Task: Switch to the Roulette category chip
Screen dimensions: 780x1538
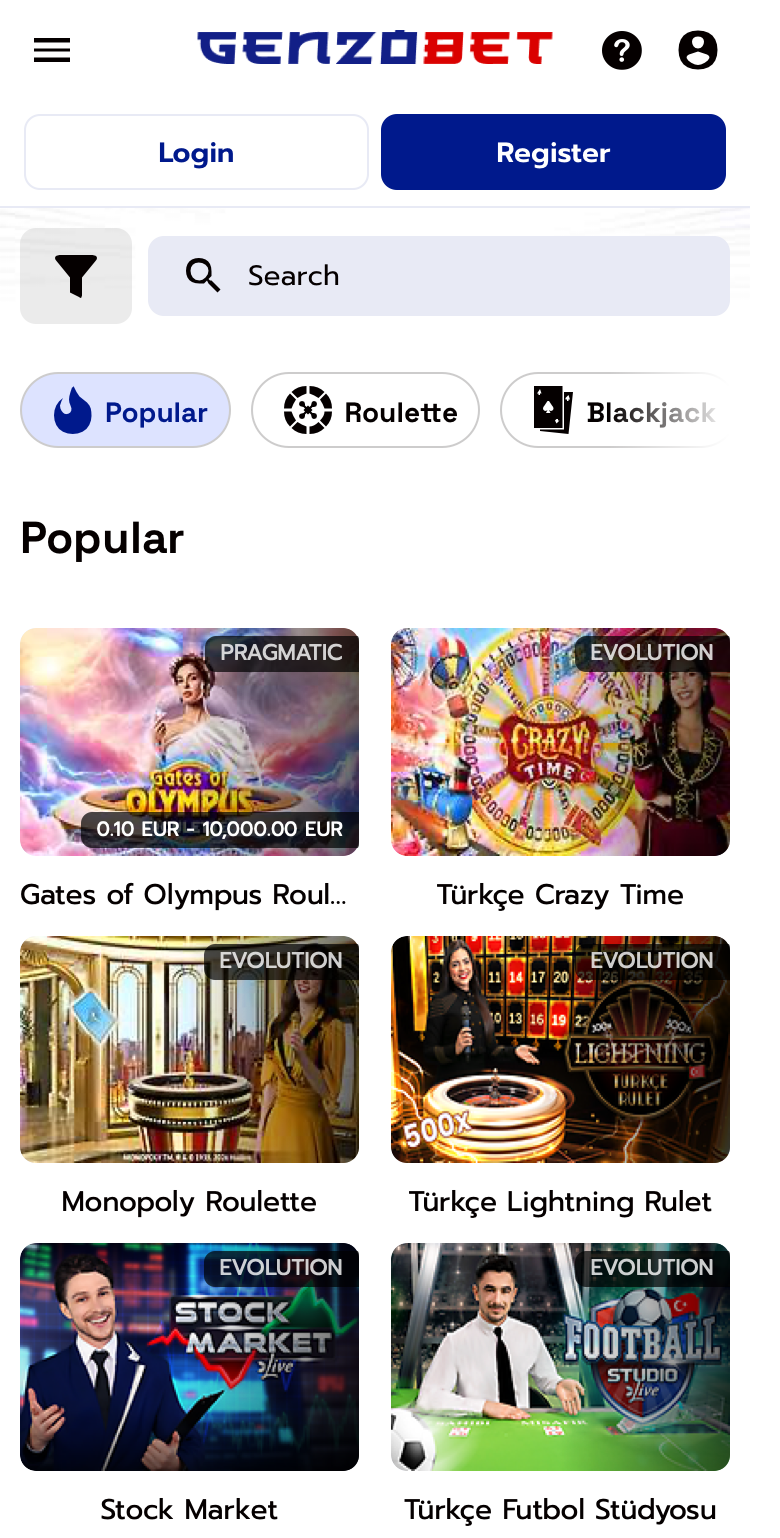Action: 365,410
